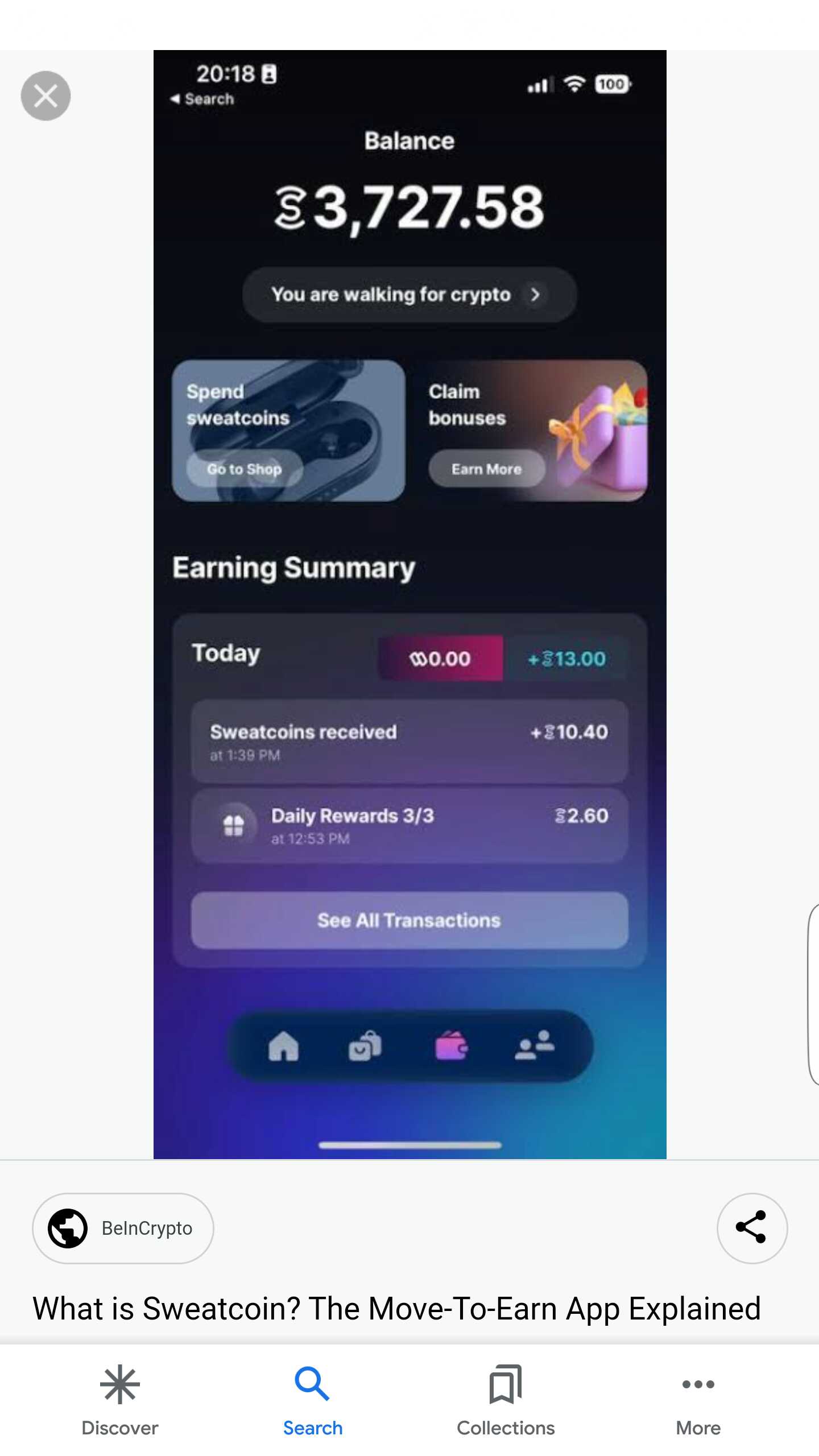The height and width of the screenshot is (1456, 819).
Task: Close the image viewer
Action: point(45,96)
